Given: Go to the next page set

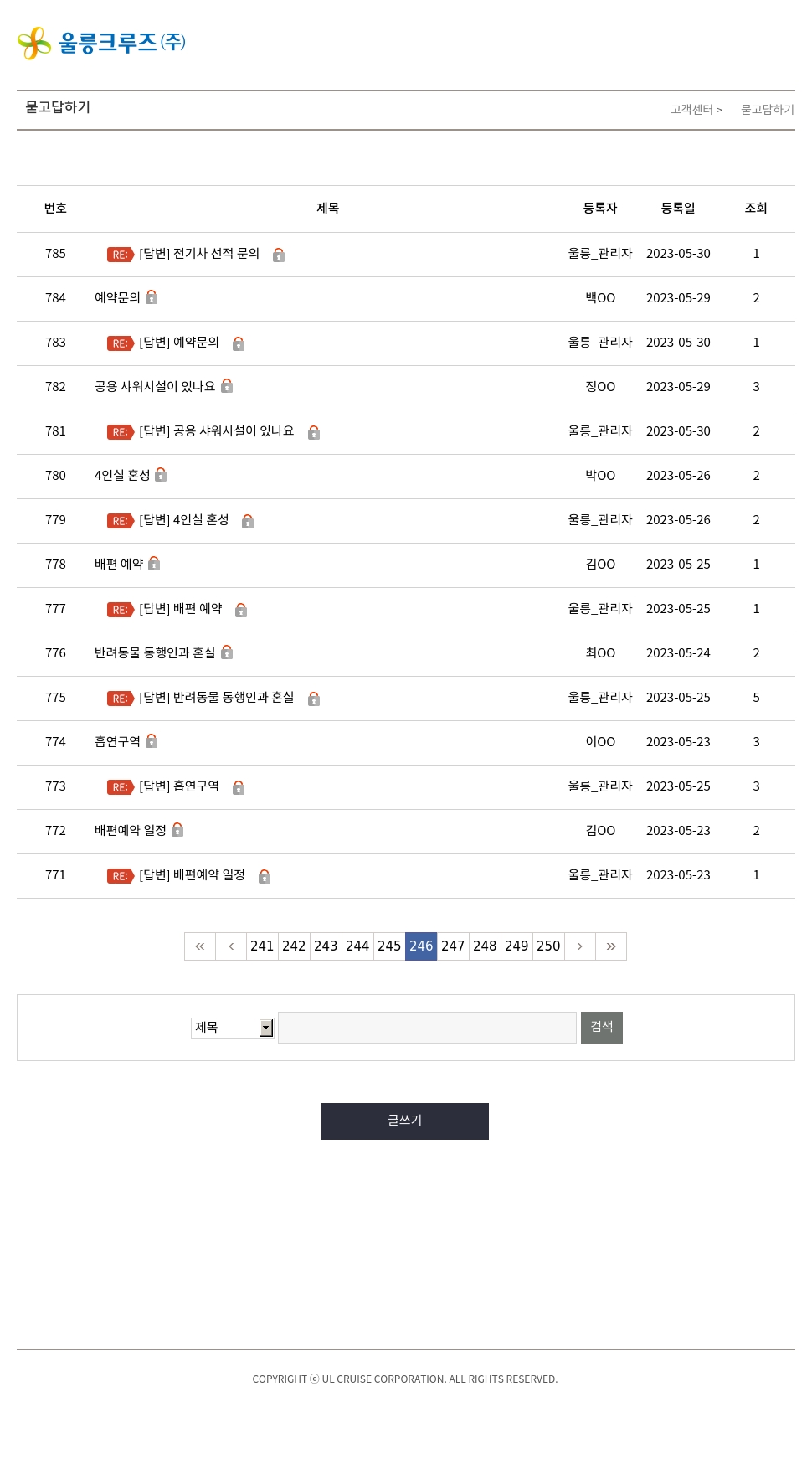Looking at the screenshot, I should [x=579, y=946].
